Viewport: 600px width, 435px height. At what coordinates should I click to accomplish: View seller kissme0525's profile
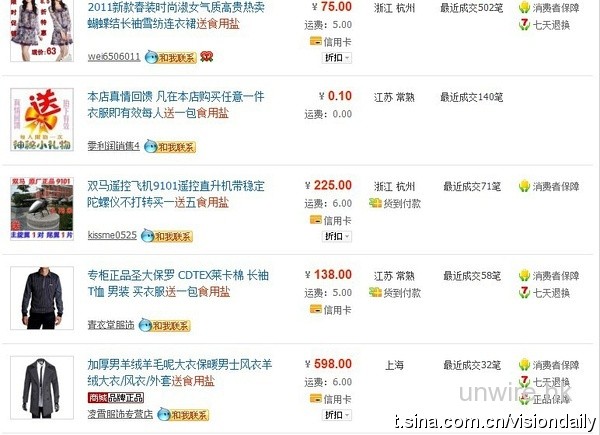(x=111, y=236)
